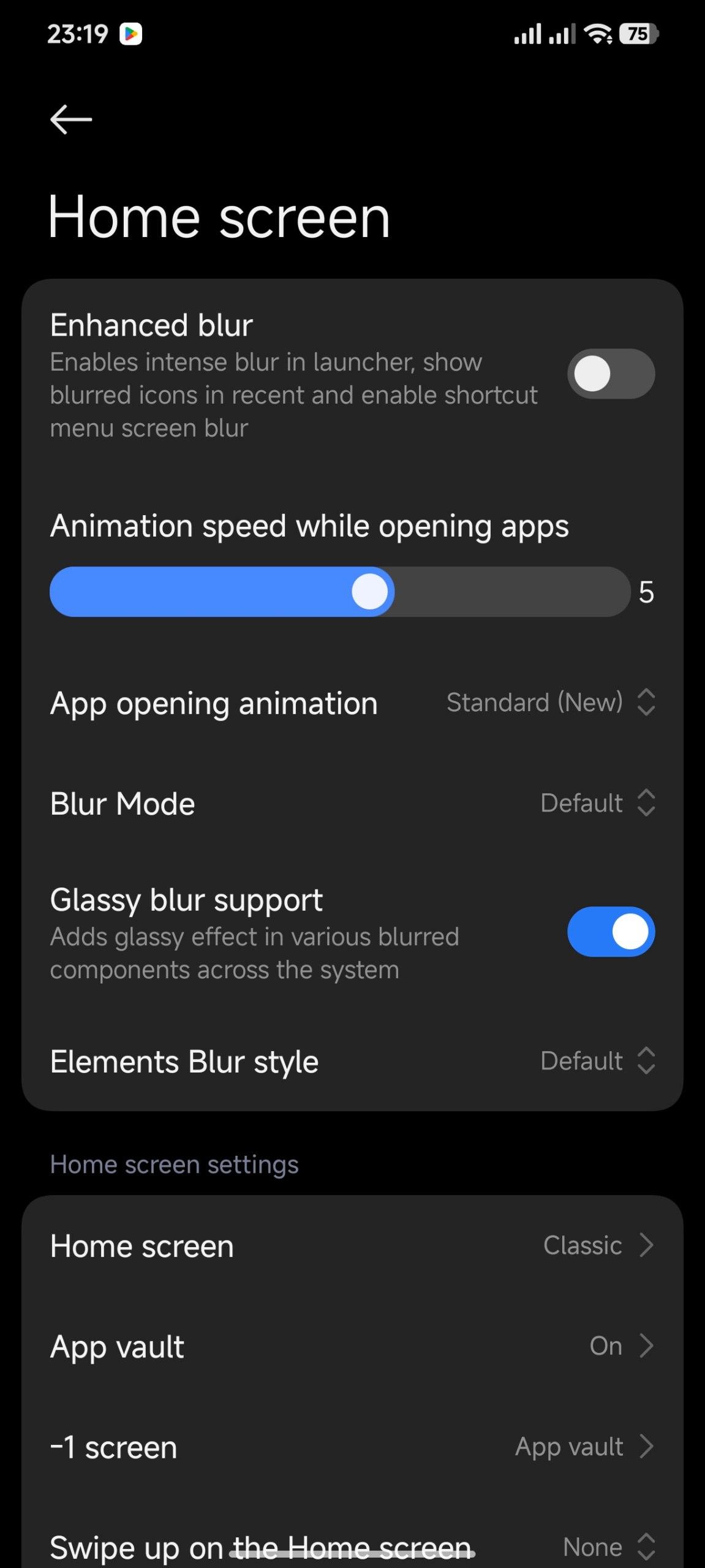The width and height of the screenshot is (705, 1568).
Task: Select an Elements Blur style option
Action: point(597,1061)
